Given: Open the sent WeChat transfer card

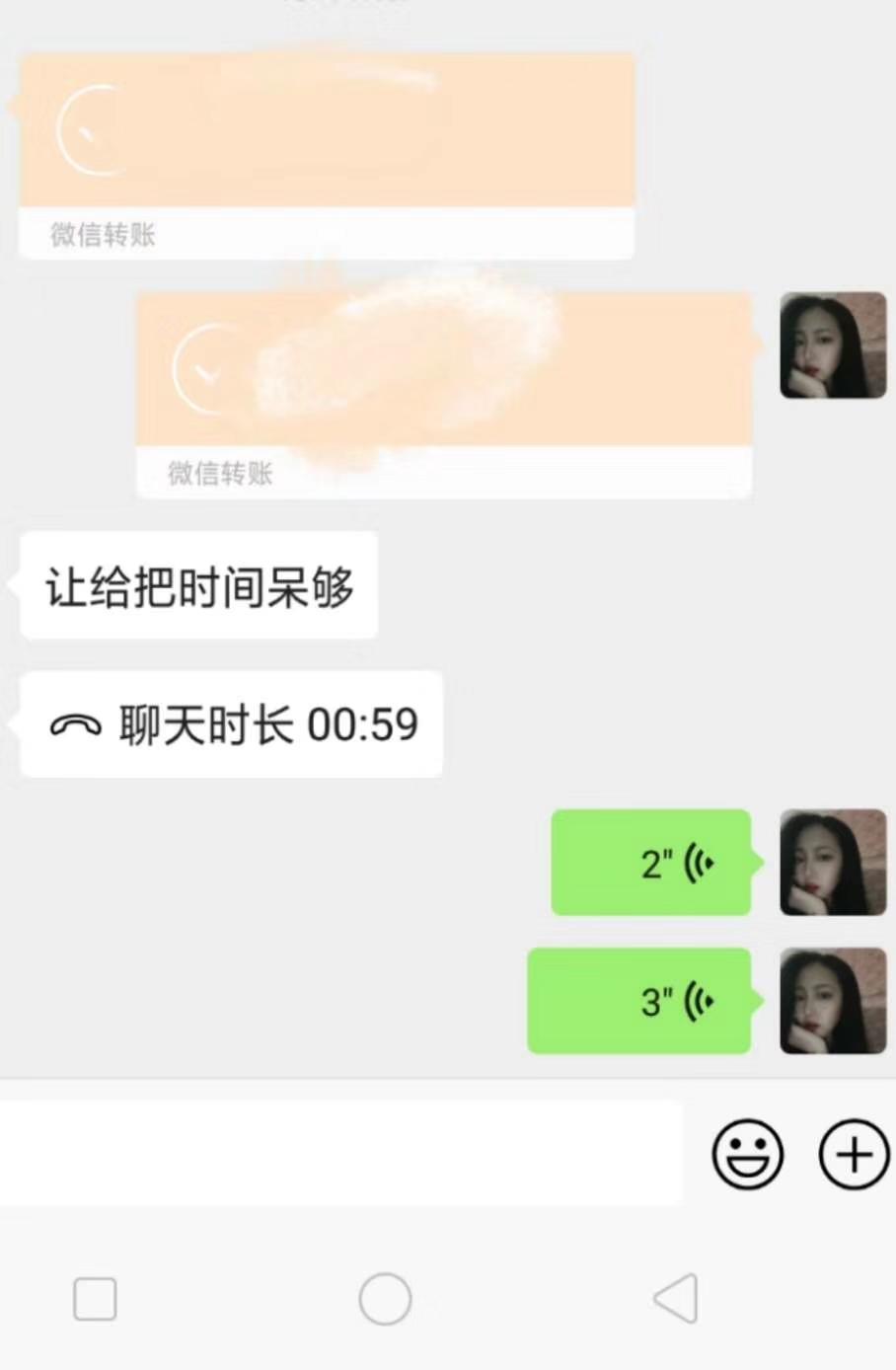Looking at the screenshot, I should pyautogui.click(x=444, y=395).
